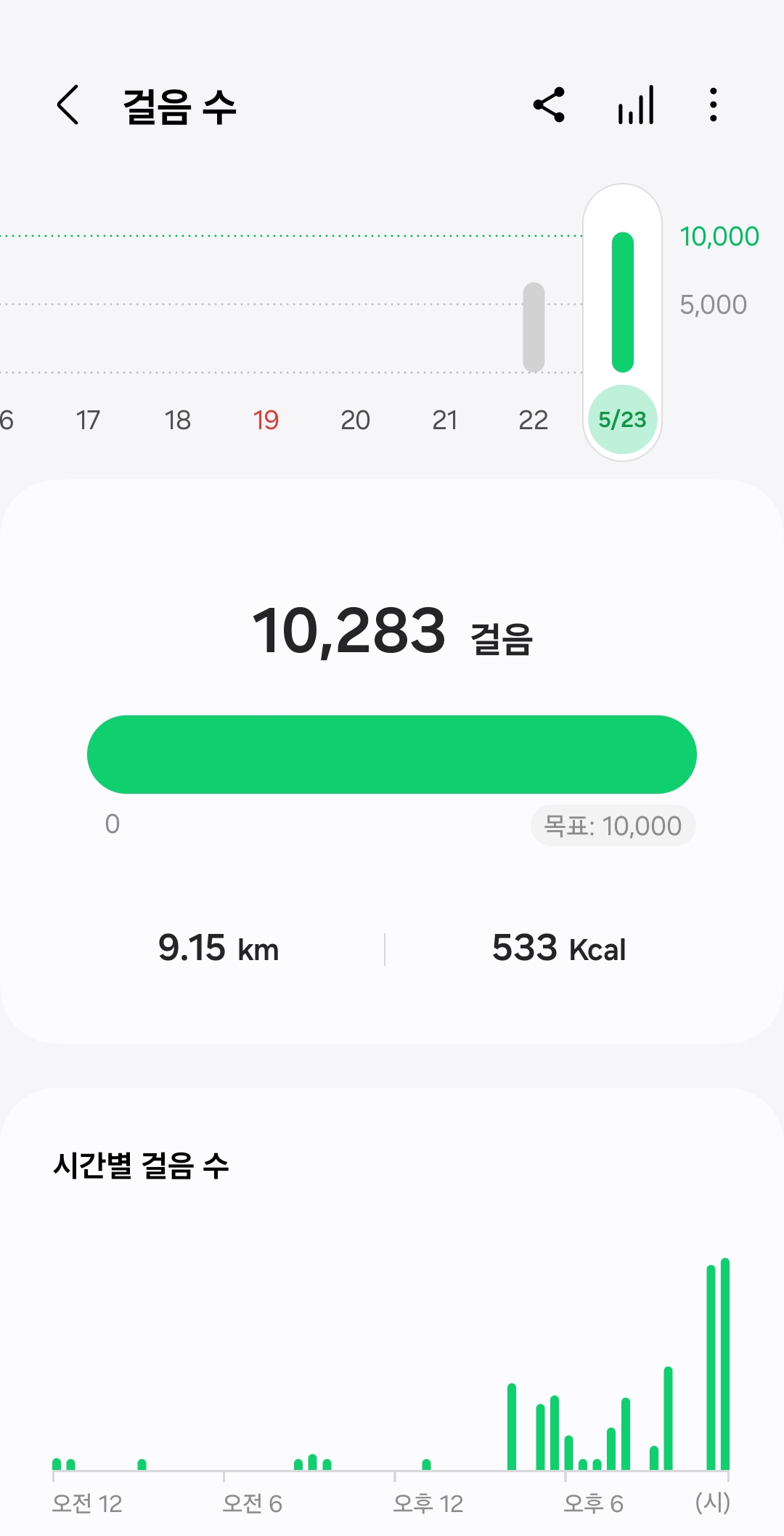Image resolution: width=784 pixels, height=1536 pixels.
Task: Share today's step count
Action: (x=549, y=105)
